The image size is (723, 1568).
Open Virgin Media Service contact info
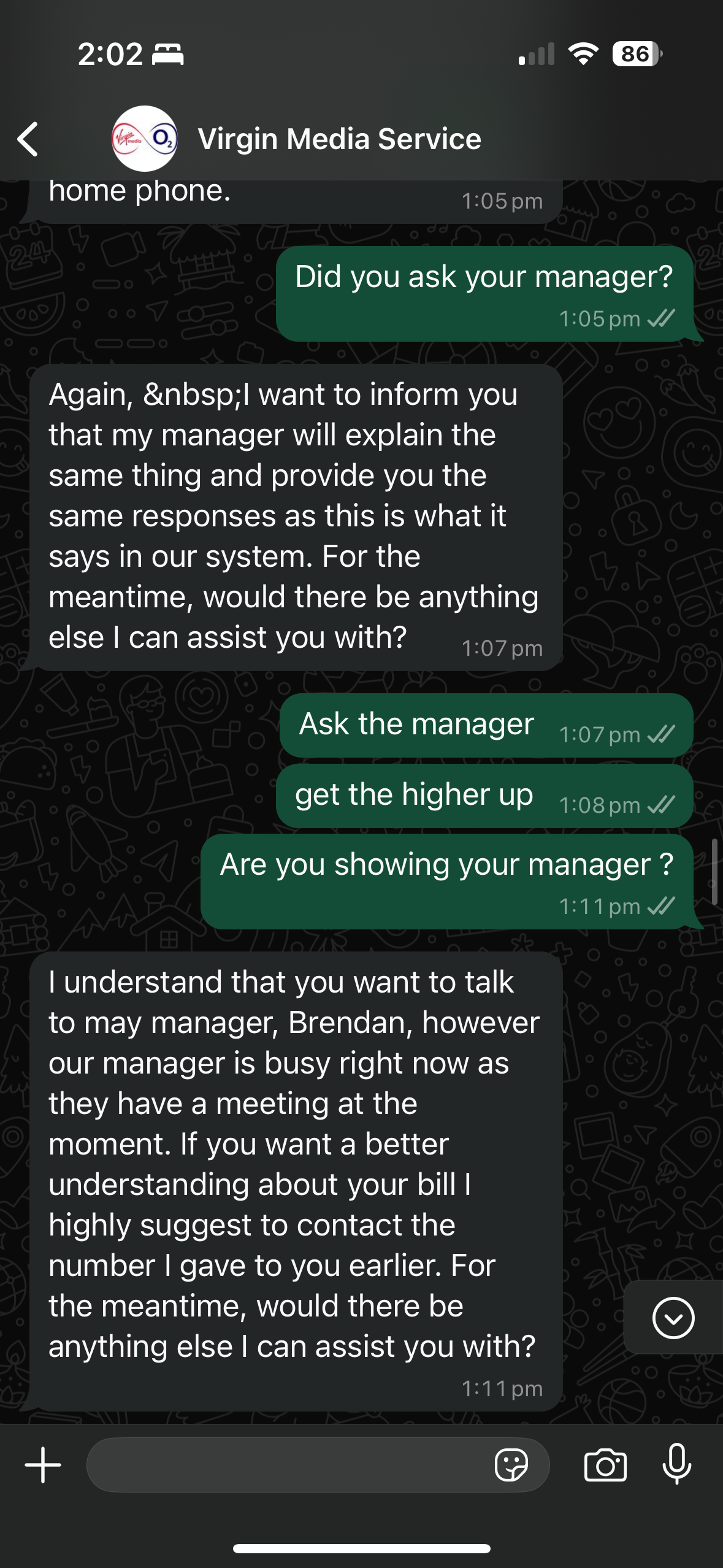click(339, 139)
